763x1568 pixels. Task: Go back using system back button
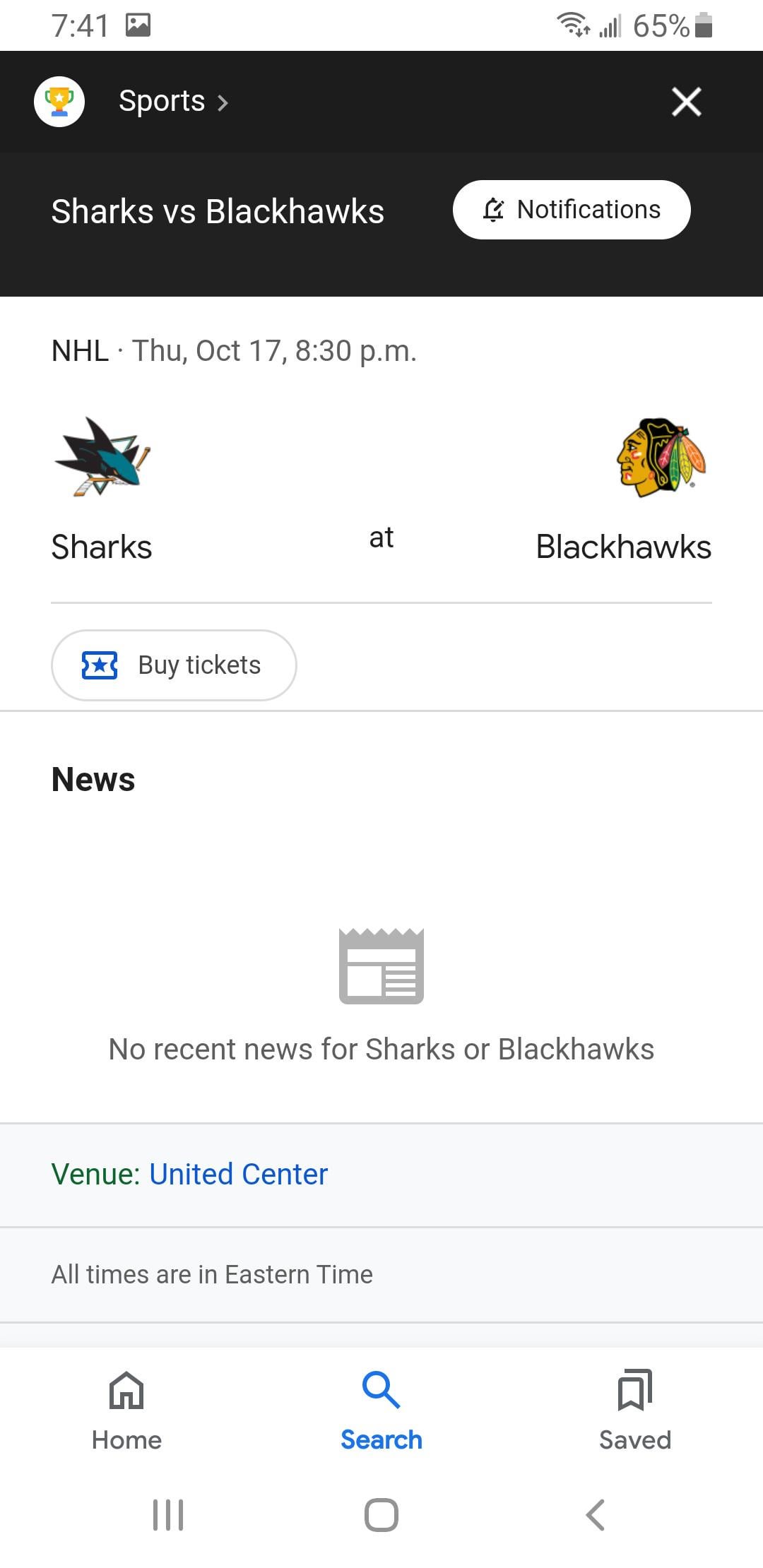point(595,1514)
